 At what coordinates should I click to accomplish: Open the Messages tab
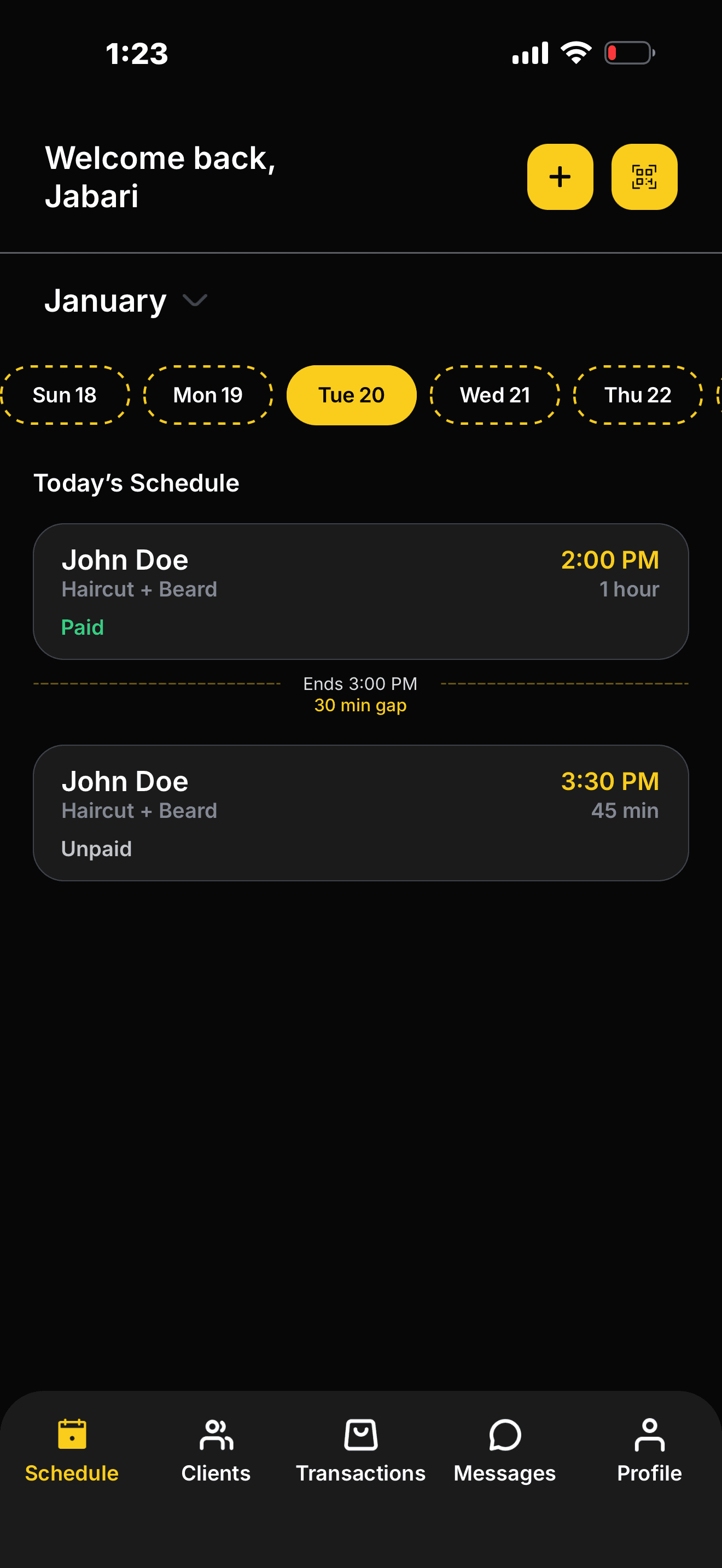pos(505,1450)
